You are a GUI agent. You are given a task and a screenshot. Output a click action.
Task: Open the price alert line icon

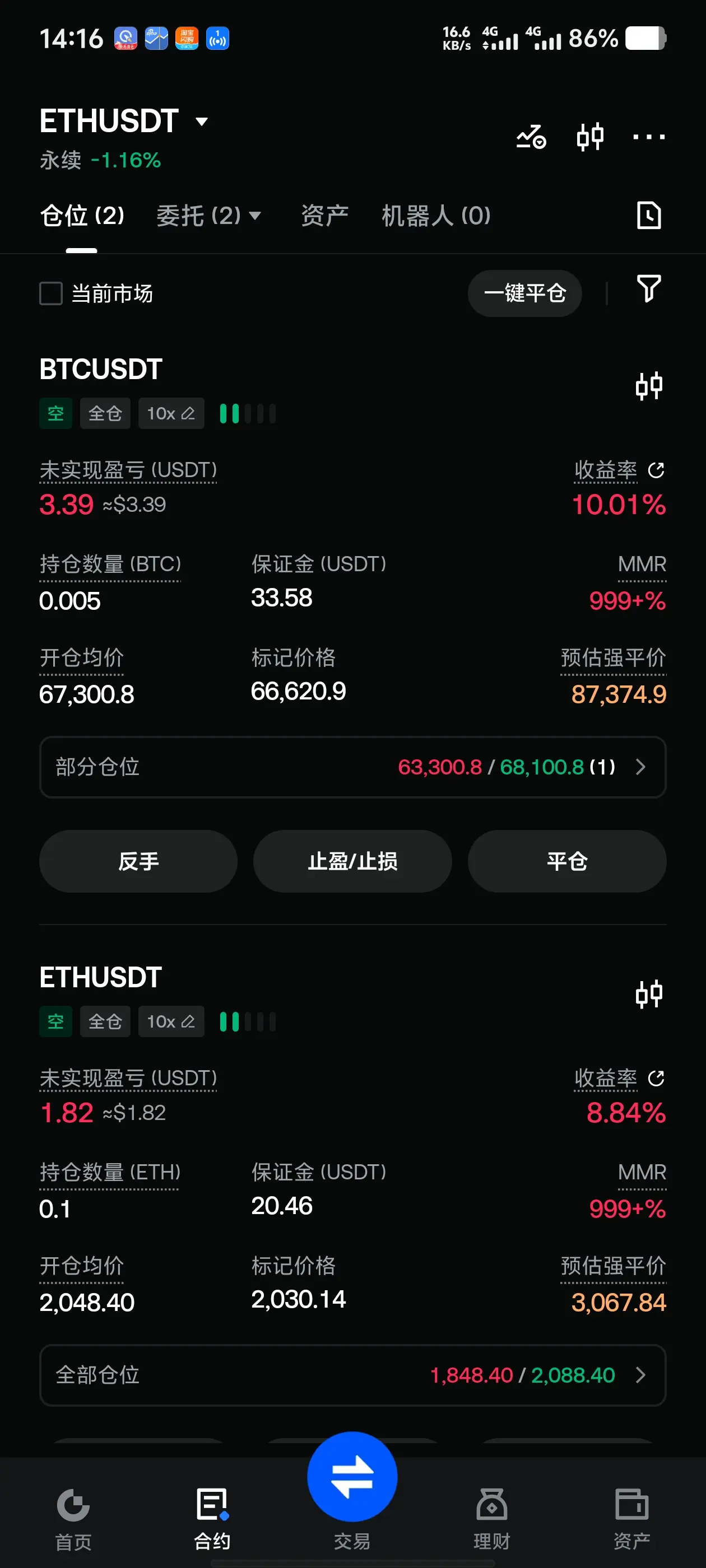531,137
